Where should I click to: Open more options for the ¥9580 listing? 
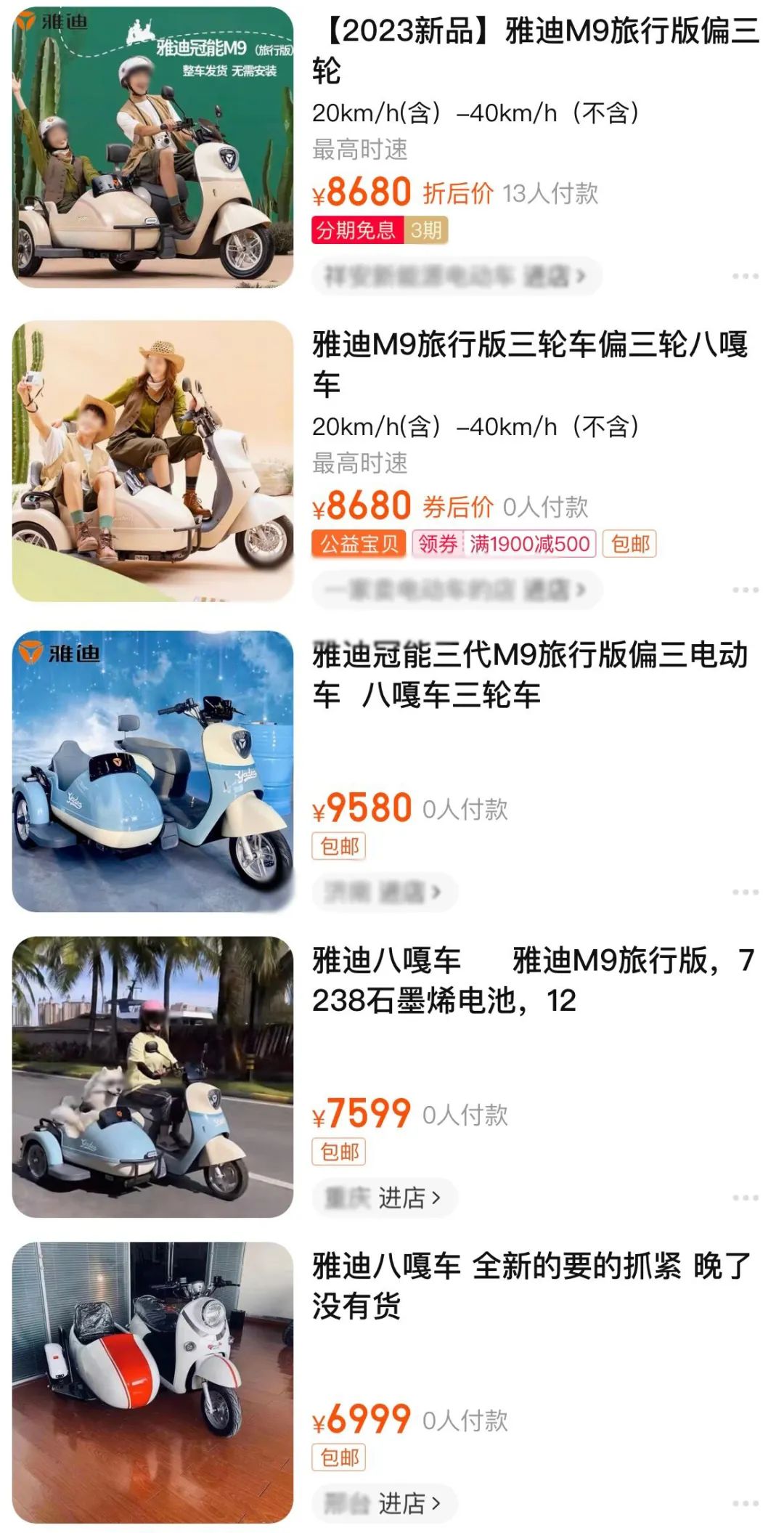click(745, 892)
